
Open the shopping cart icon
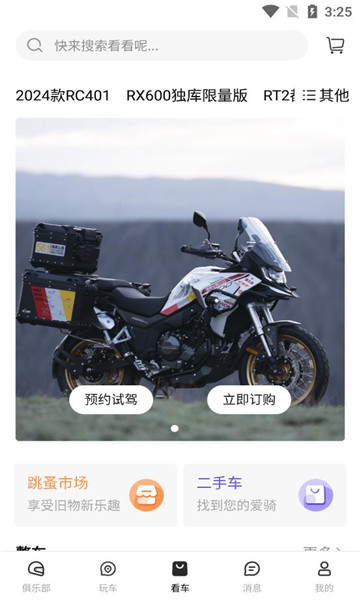click(335, 45)
